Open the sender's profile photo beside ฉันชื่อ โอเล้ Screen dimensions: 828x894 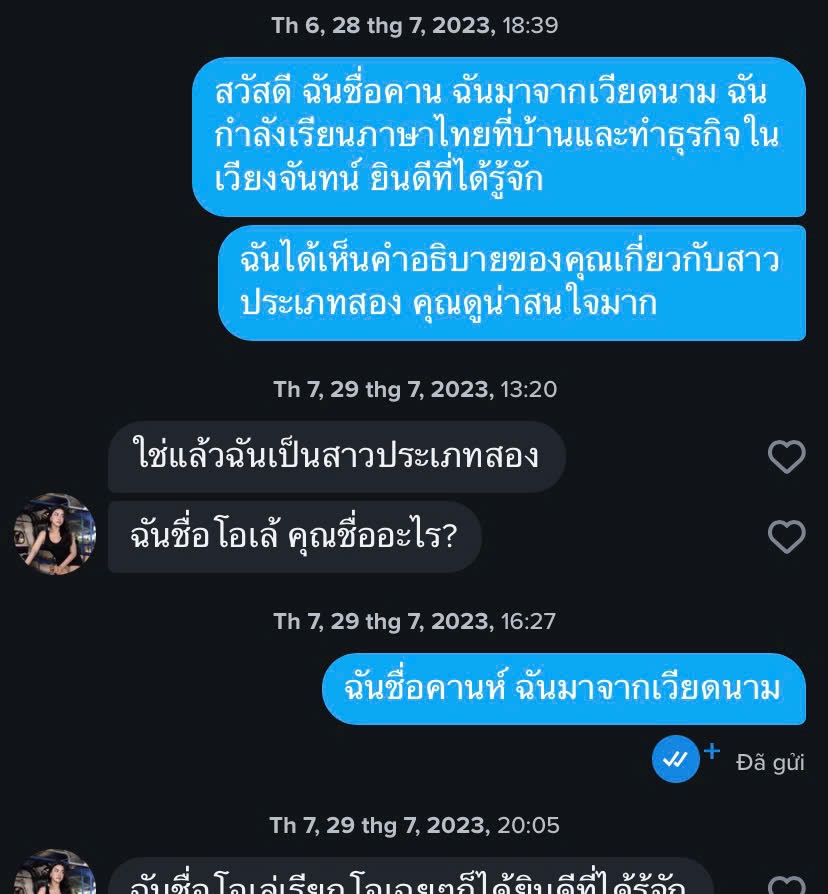pos(55,534)
